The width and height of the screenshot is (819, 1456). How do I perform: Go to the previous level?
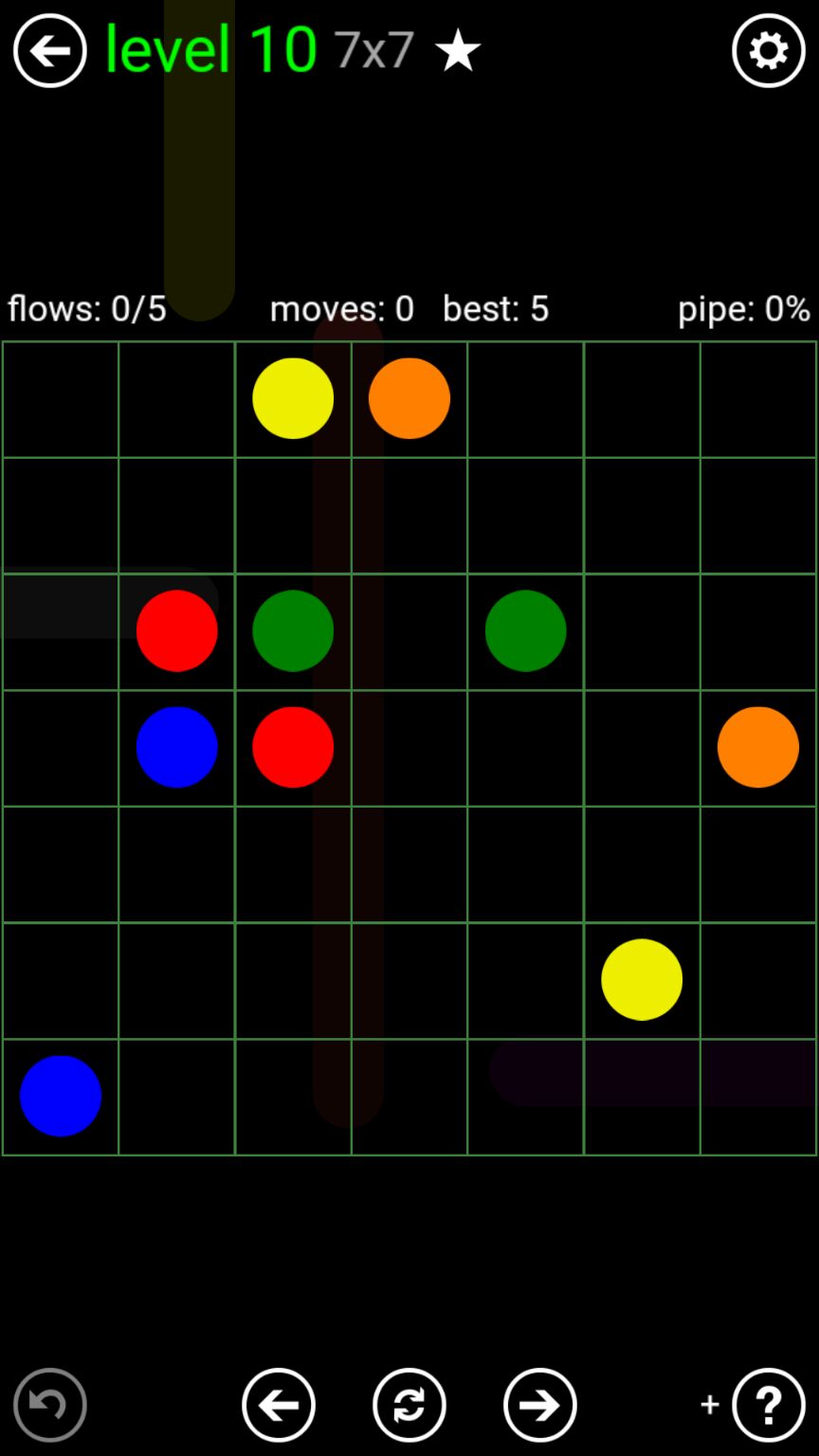[279, 1405]
